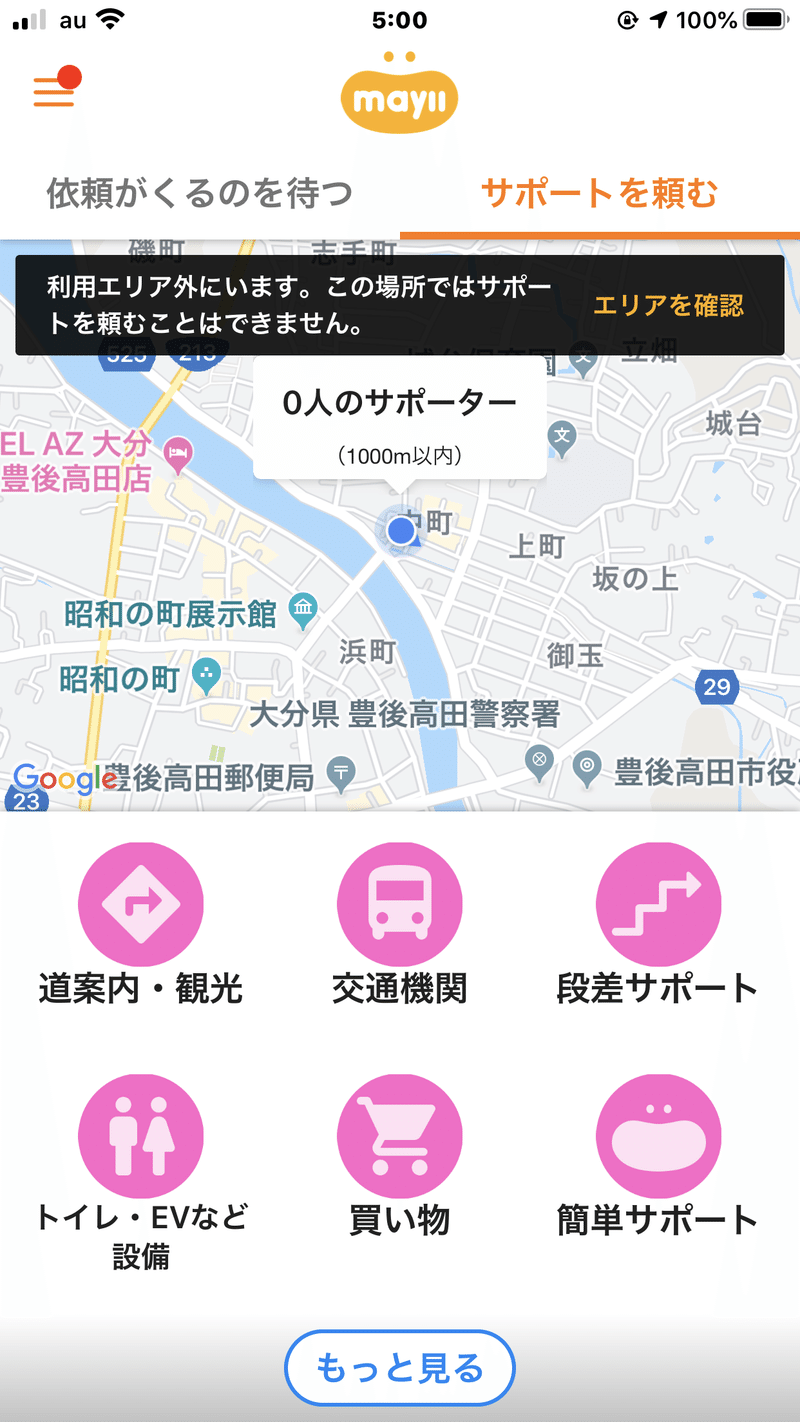Open the hamburger menu

pos(54,91)
